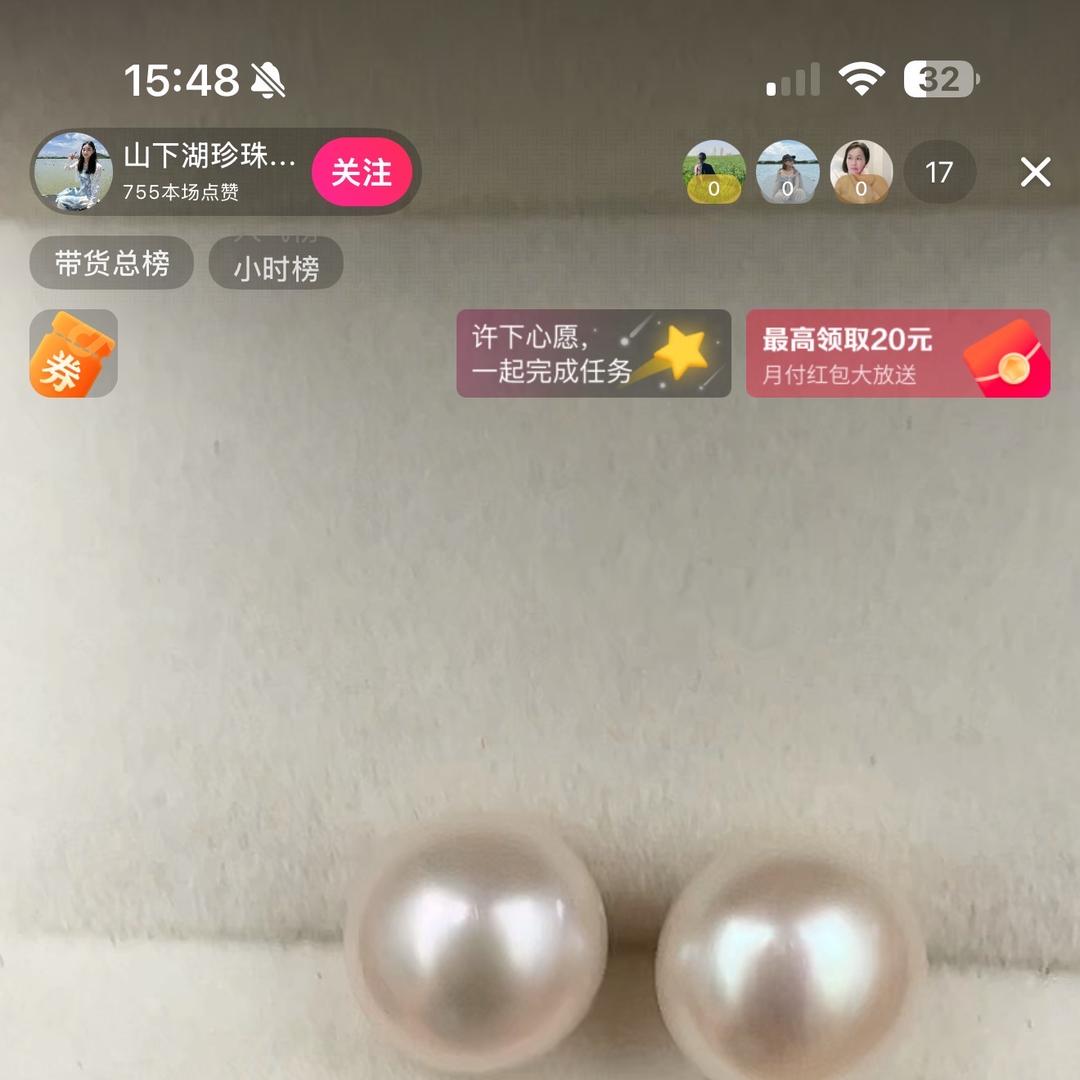Open the viewer count 17 list

[938, 173]
